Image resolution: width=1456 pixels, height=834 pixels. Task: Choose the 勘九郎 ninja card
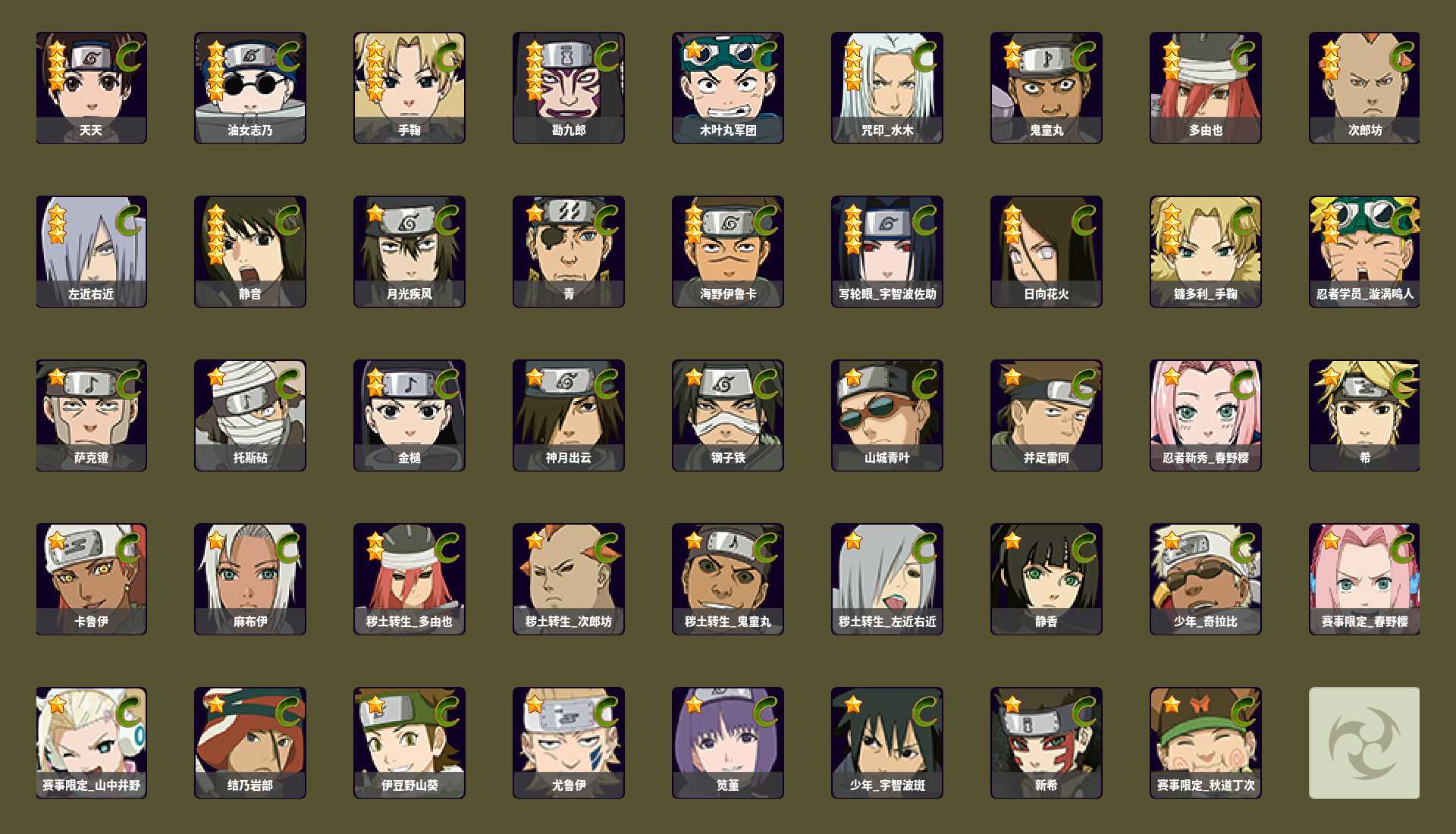tap(569, 87)
